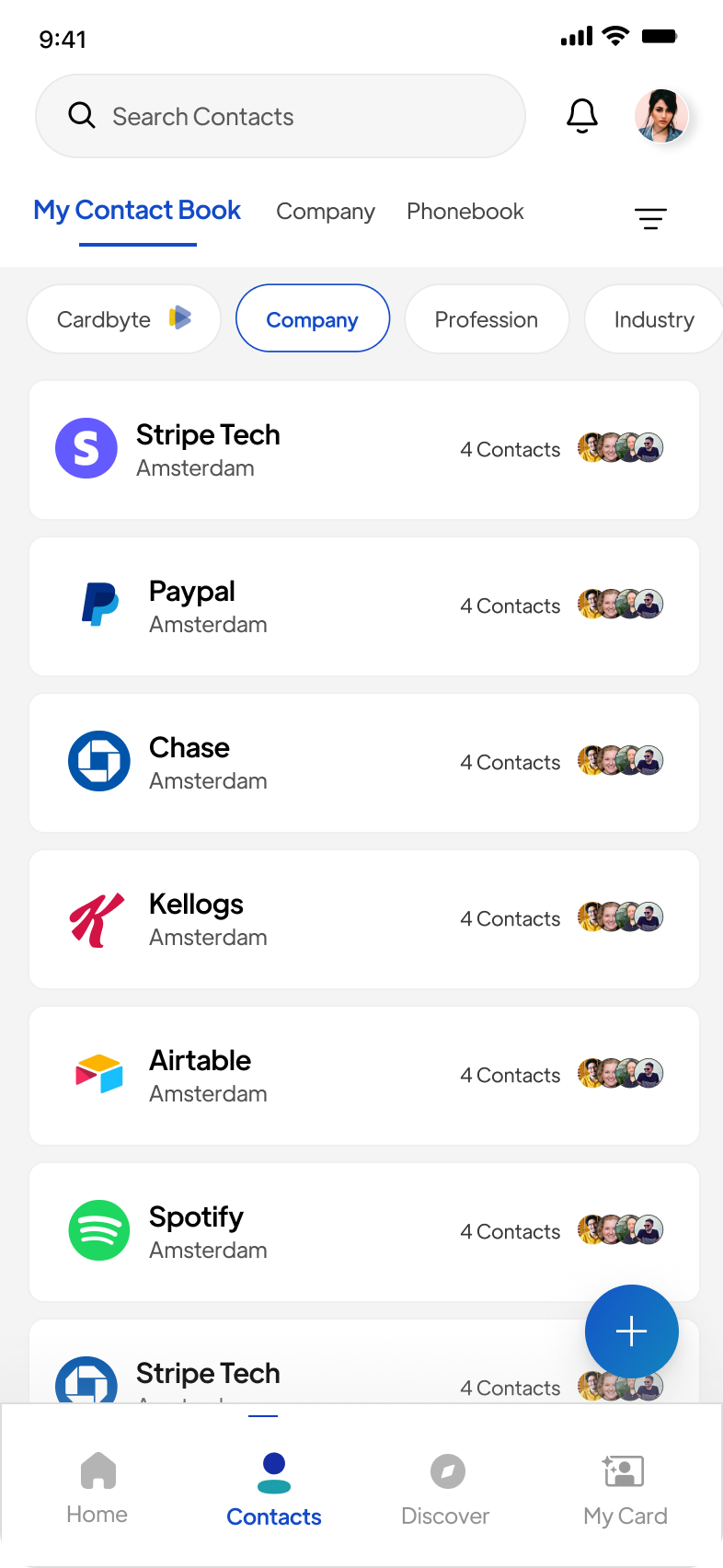Activate the Industry filter chip
This screenshot has height=1568, width=723.
coord(656,318)
